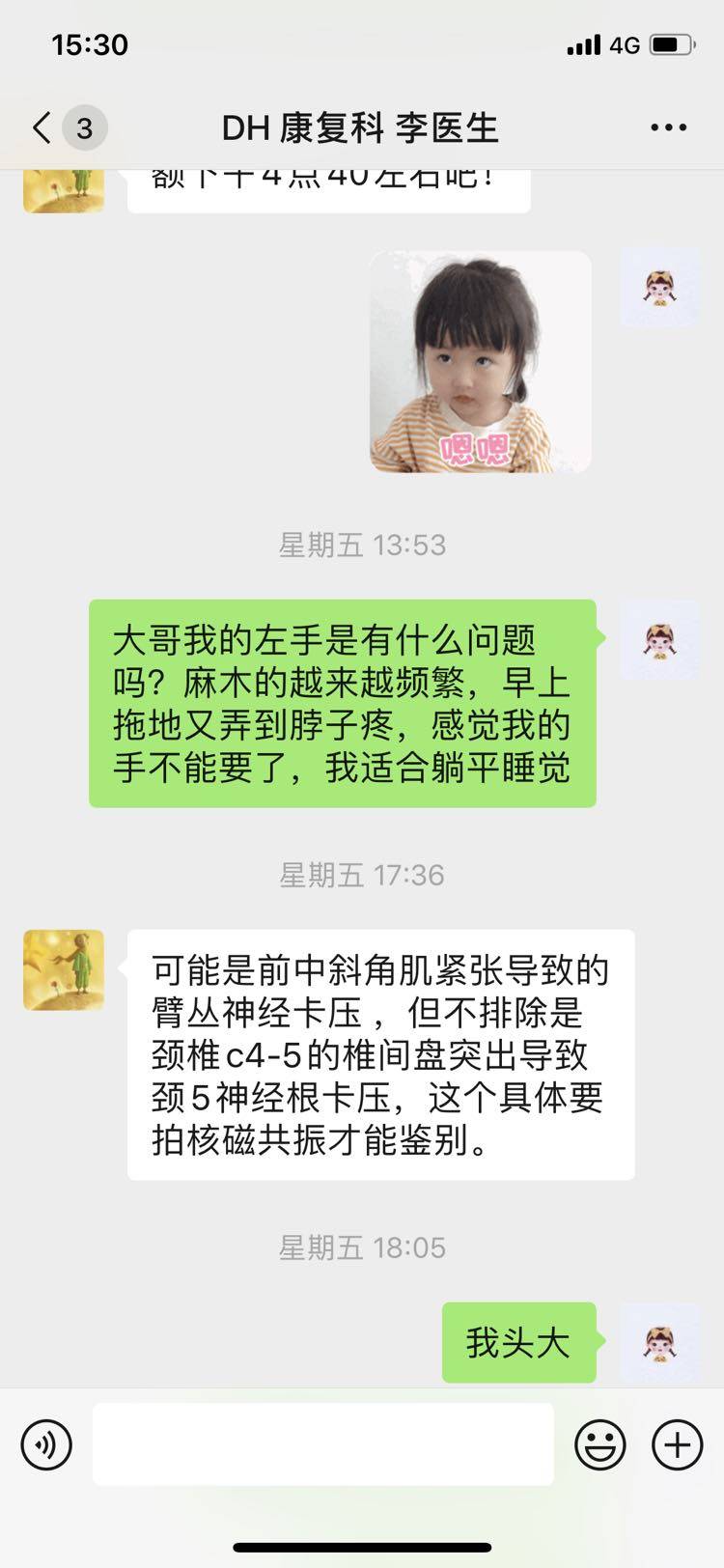View the 嗯嗯 toddler sticker

481,362
